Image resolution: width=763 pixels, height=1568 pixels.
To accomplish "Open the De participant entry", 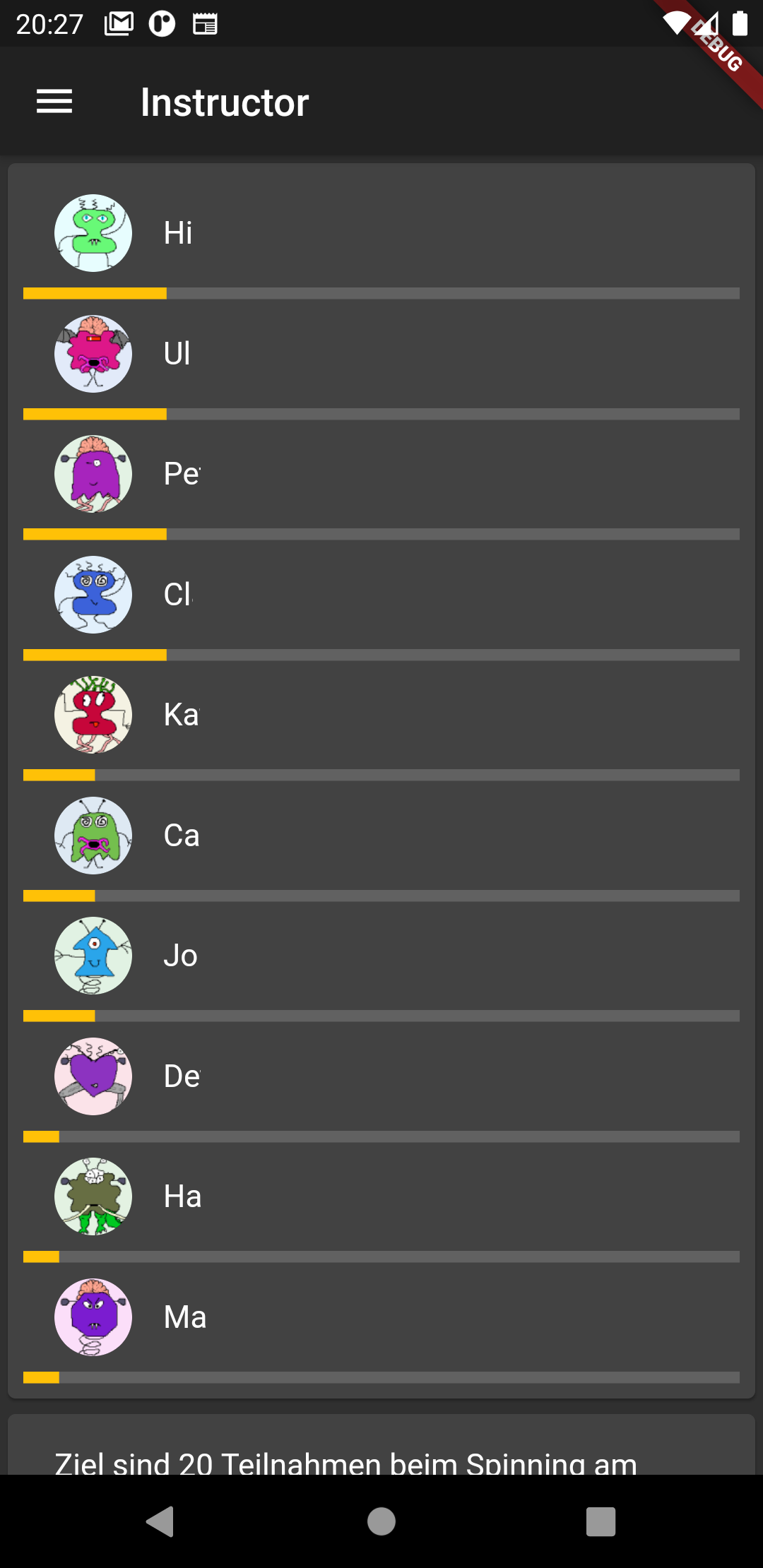I will pyautogui.click(x=381, y=1076).
